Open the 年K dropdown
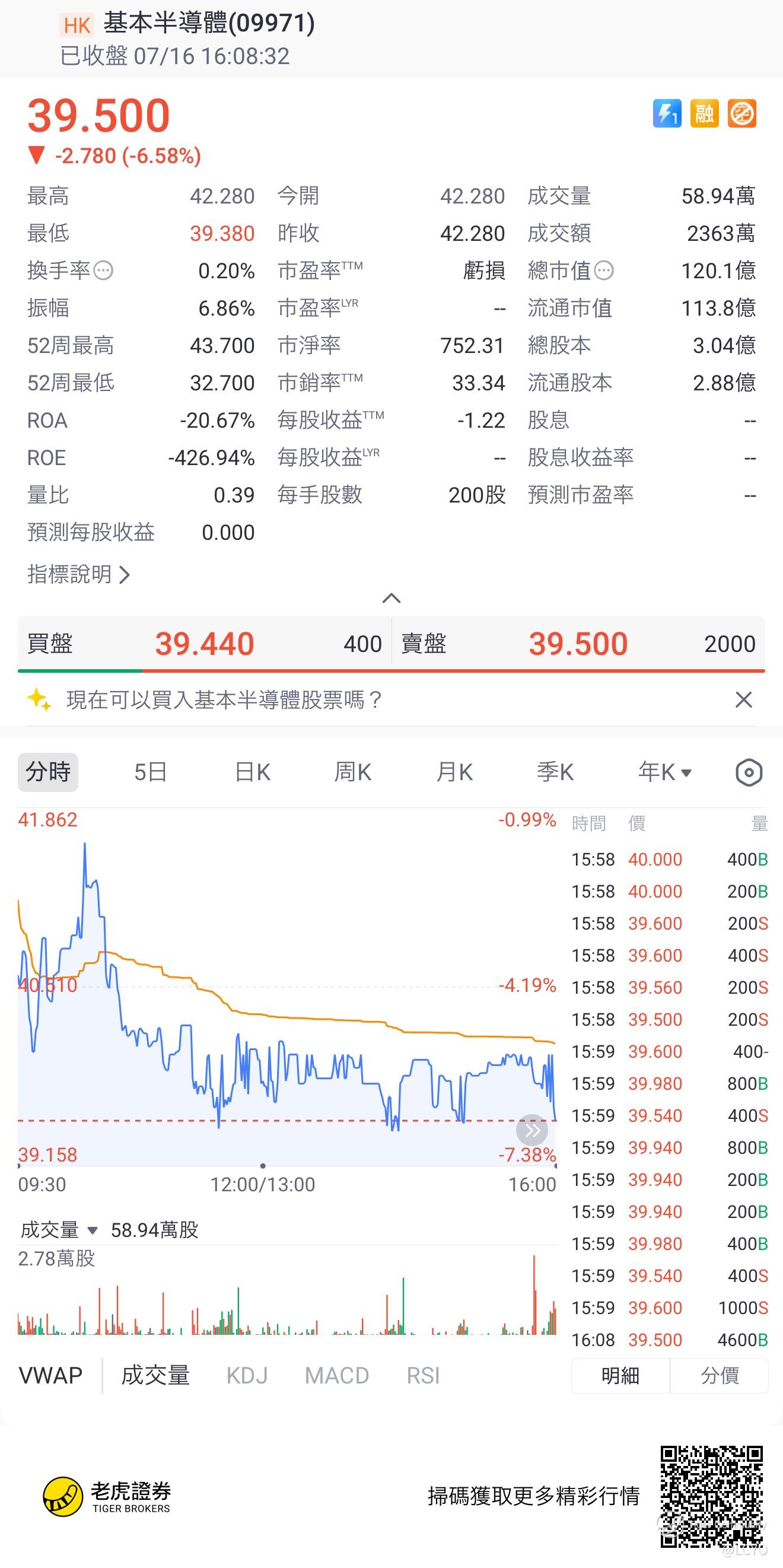The width and height of the screenshot is (783, 1568). [x=664, y=772]
